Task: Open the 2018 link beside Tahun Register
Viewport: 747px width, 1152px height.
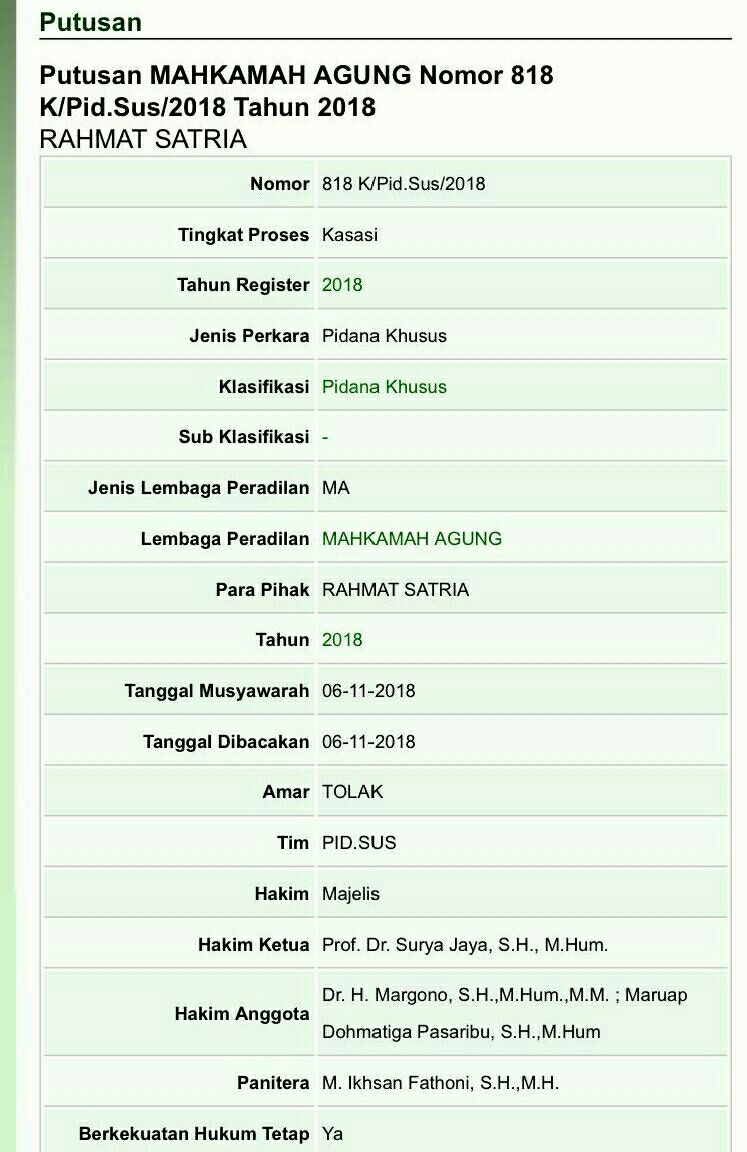Action: tap(342, 285)
